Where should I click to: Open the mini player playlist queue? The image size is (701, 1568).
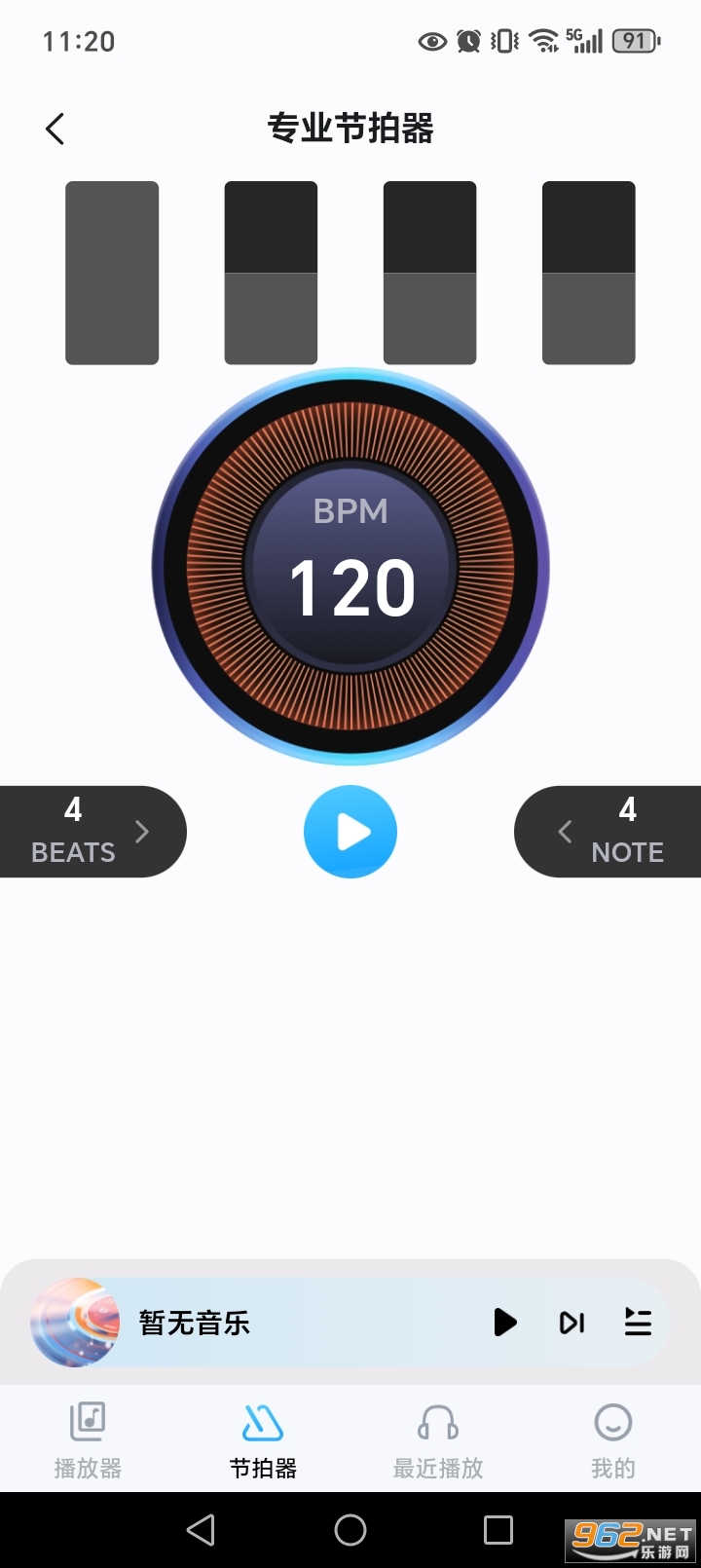[x=638, y=1323]
